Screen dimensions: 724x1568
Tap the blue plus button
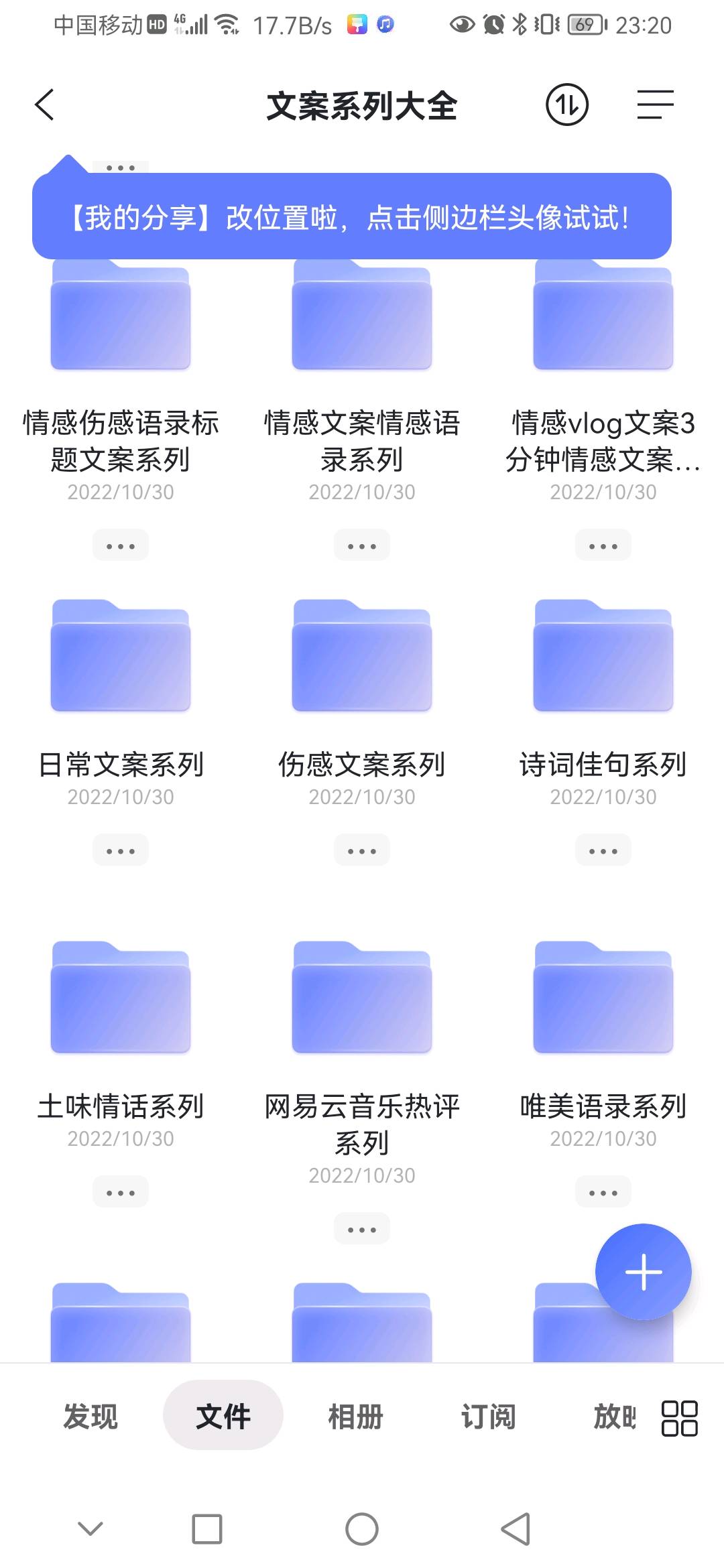[x=643, y=1271]
